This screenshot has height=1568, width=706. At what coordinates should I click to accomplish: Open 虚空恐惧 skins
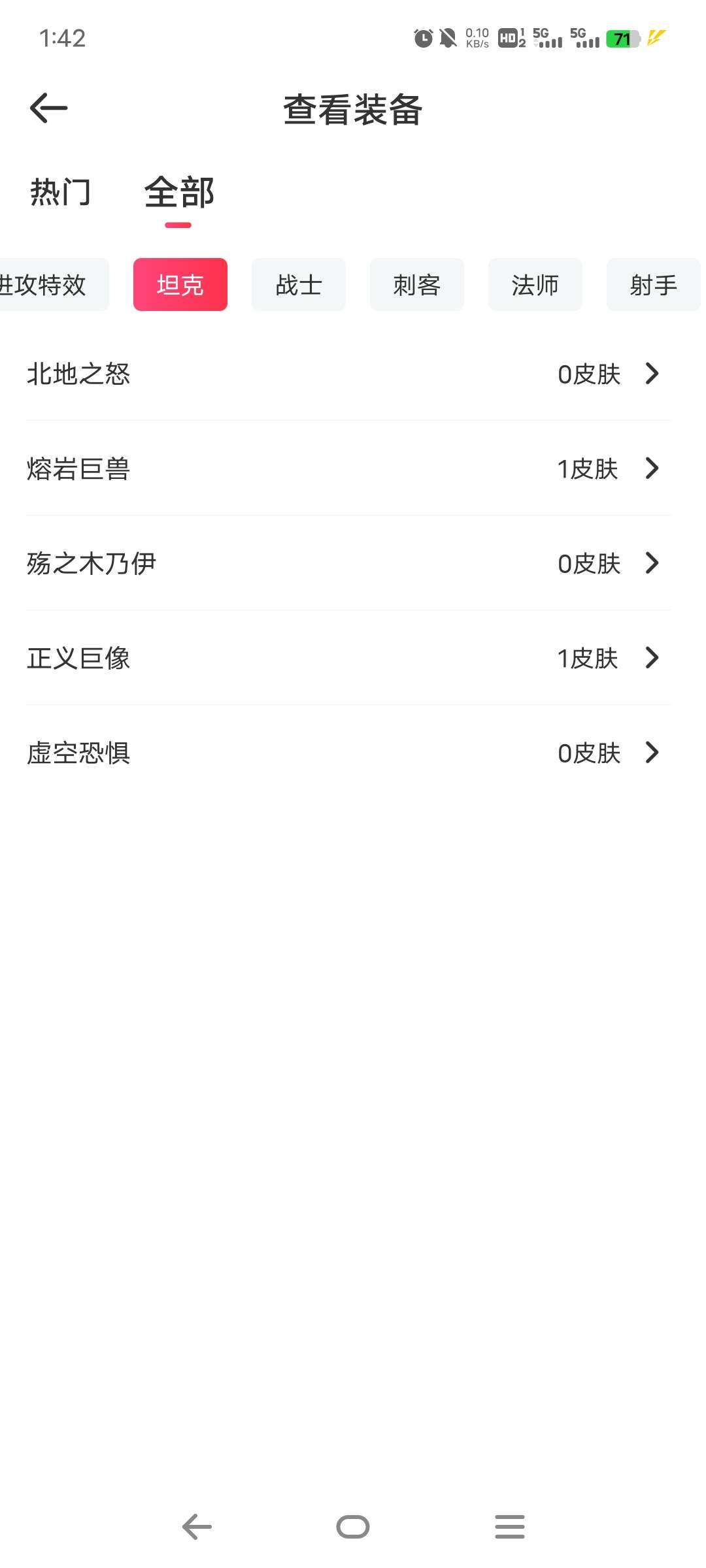tap(349, 753)
